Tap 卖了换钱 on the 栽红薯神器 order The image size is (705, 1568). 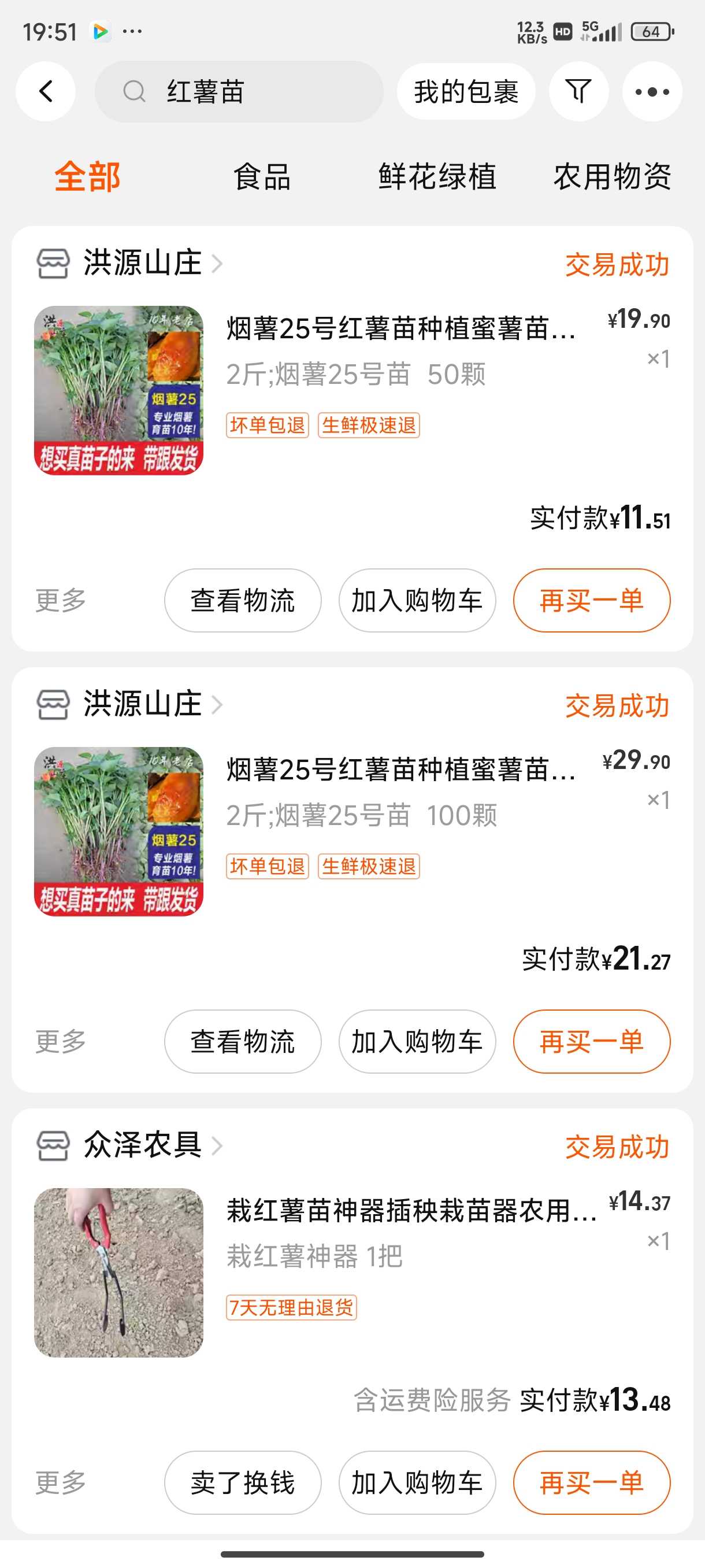click(x=243, y=1483)
